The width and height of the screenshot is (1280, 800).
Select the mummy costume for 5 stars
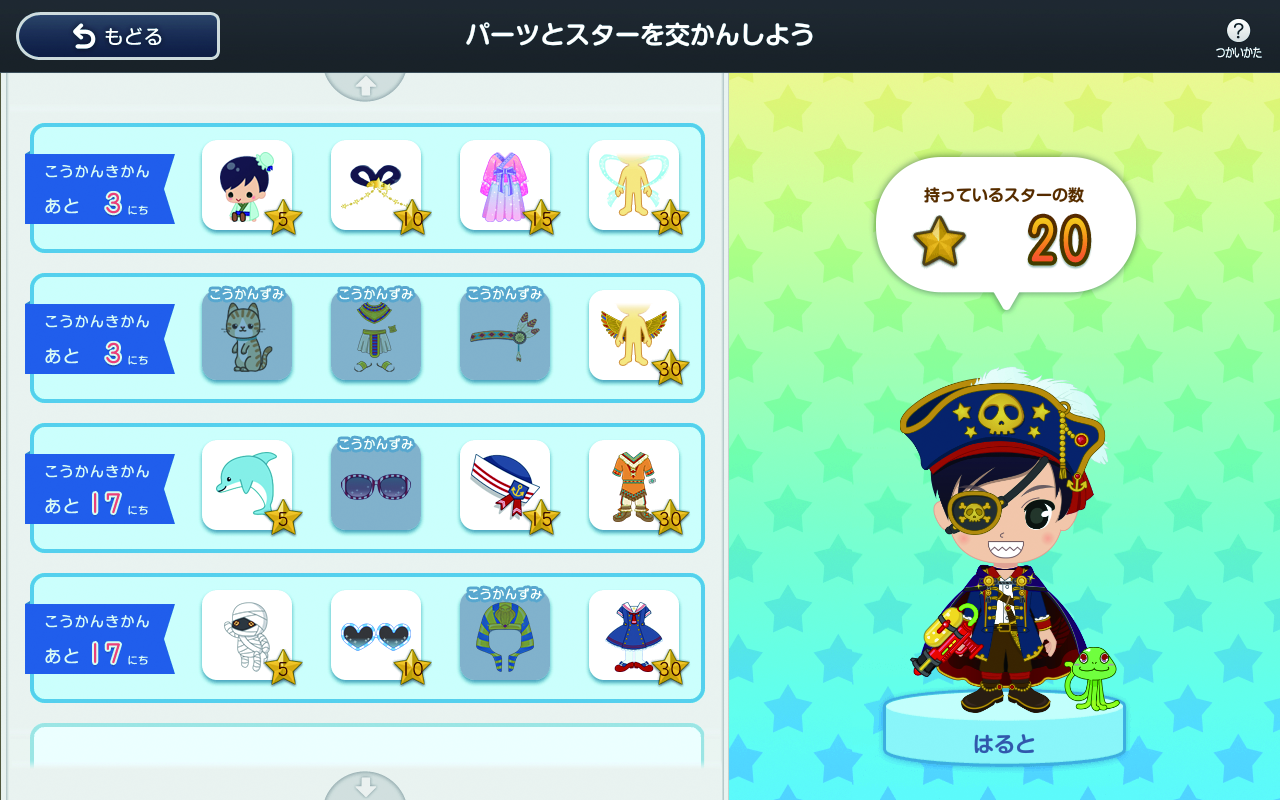pos(247,635)
